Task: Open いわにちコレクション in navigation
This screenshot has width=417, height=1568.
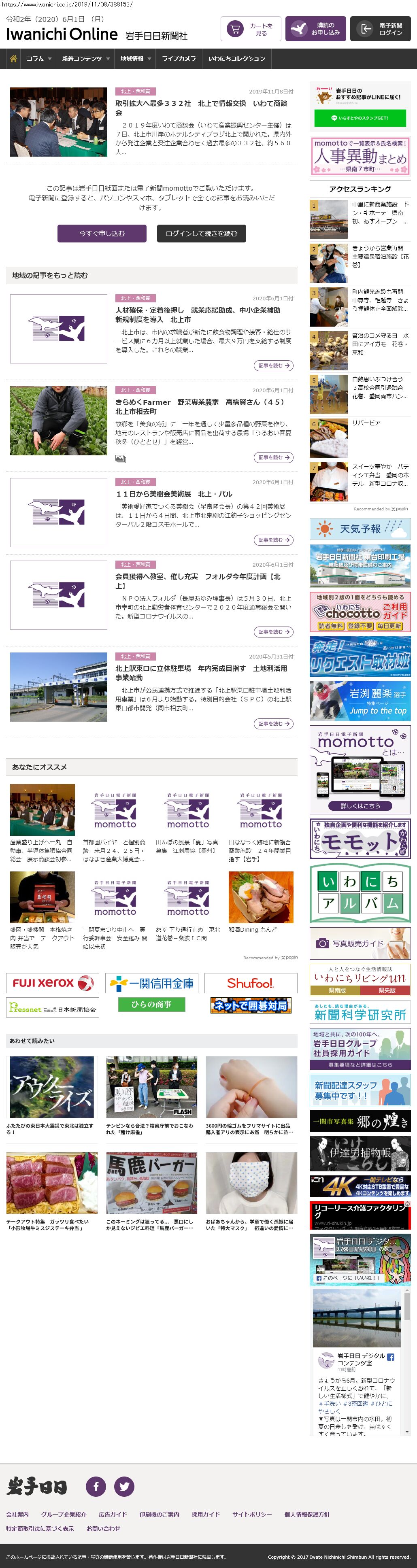Action: [x=236, y=59]
